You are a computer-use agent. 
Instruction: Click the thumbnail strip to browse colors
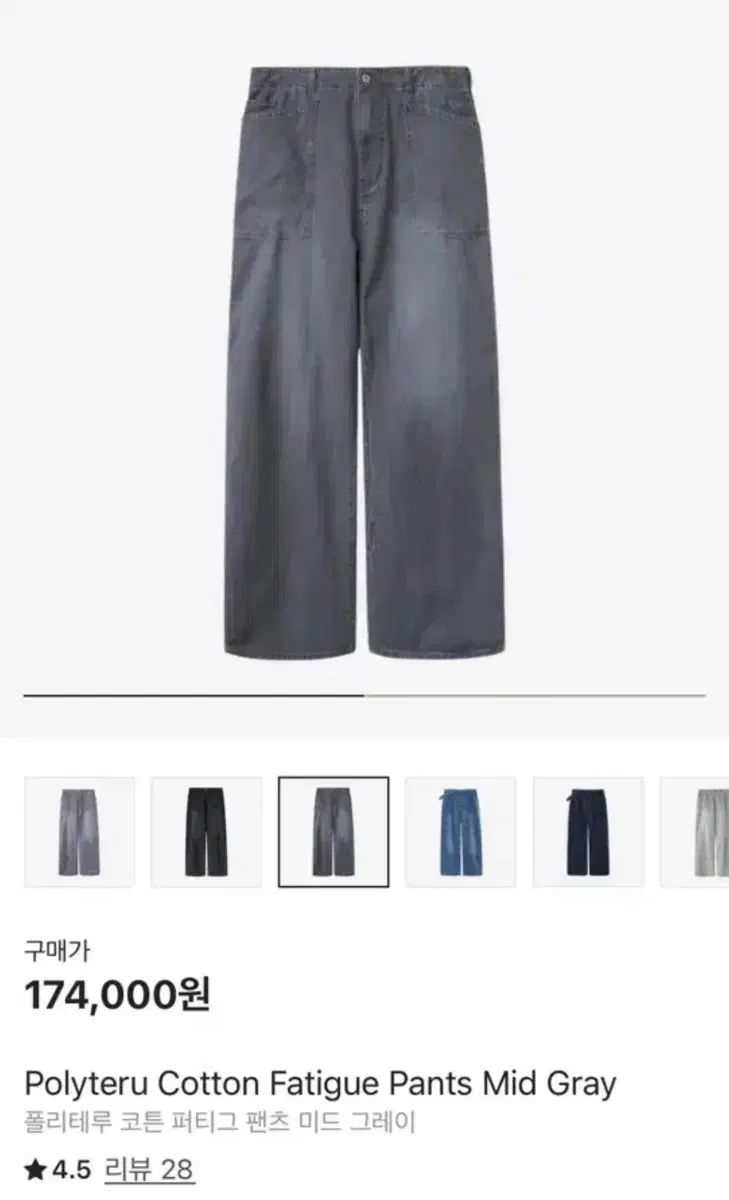[364, 831]
